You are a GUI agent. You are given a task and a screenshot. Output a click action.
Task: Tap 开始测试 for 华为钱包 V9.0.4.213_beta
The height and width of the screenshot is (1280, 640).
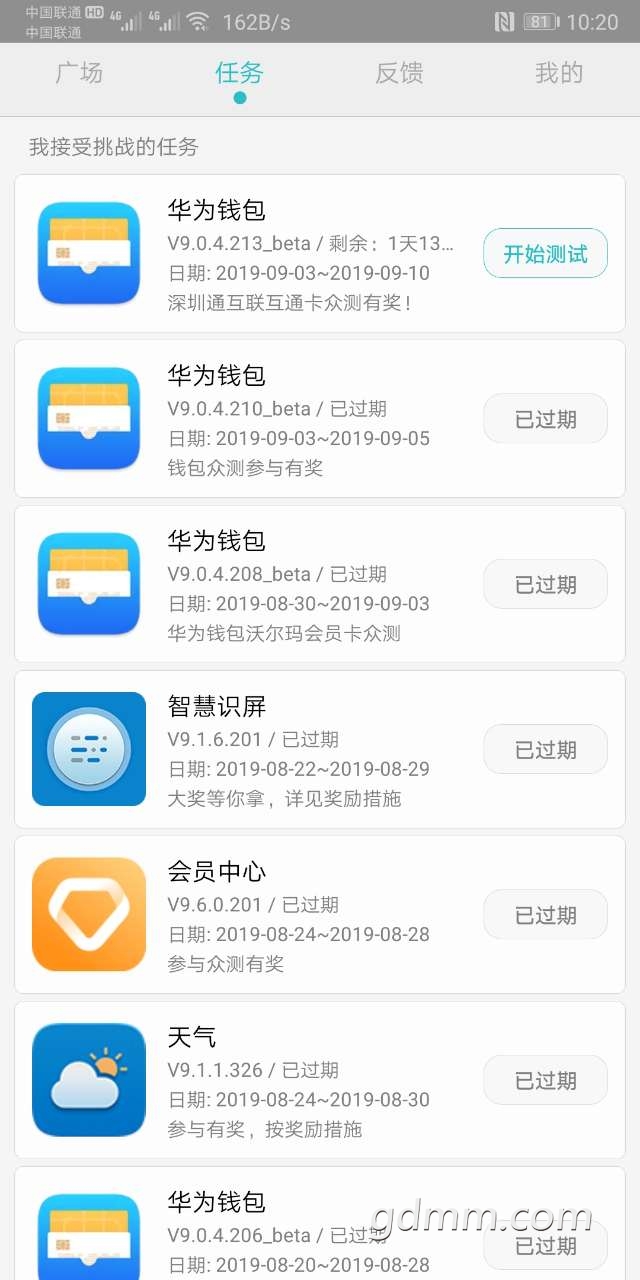[x=545, y=254]
